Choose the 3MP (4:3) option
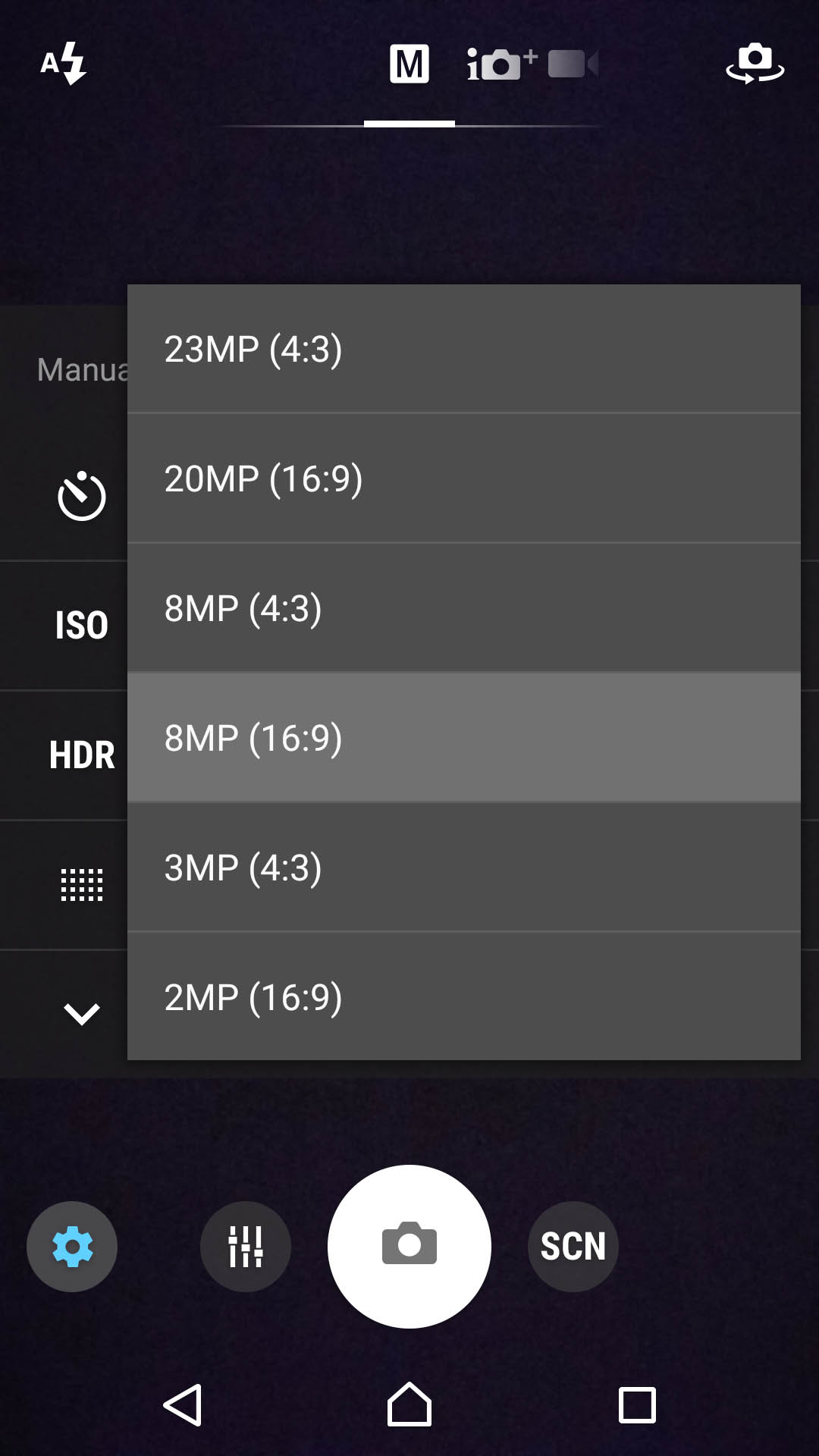The width and height of the screenshot is (819, 1456). 464,868
